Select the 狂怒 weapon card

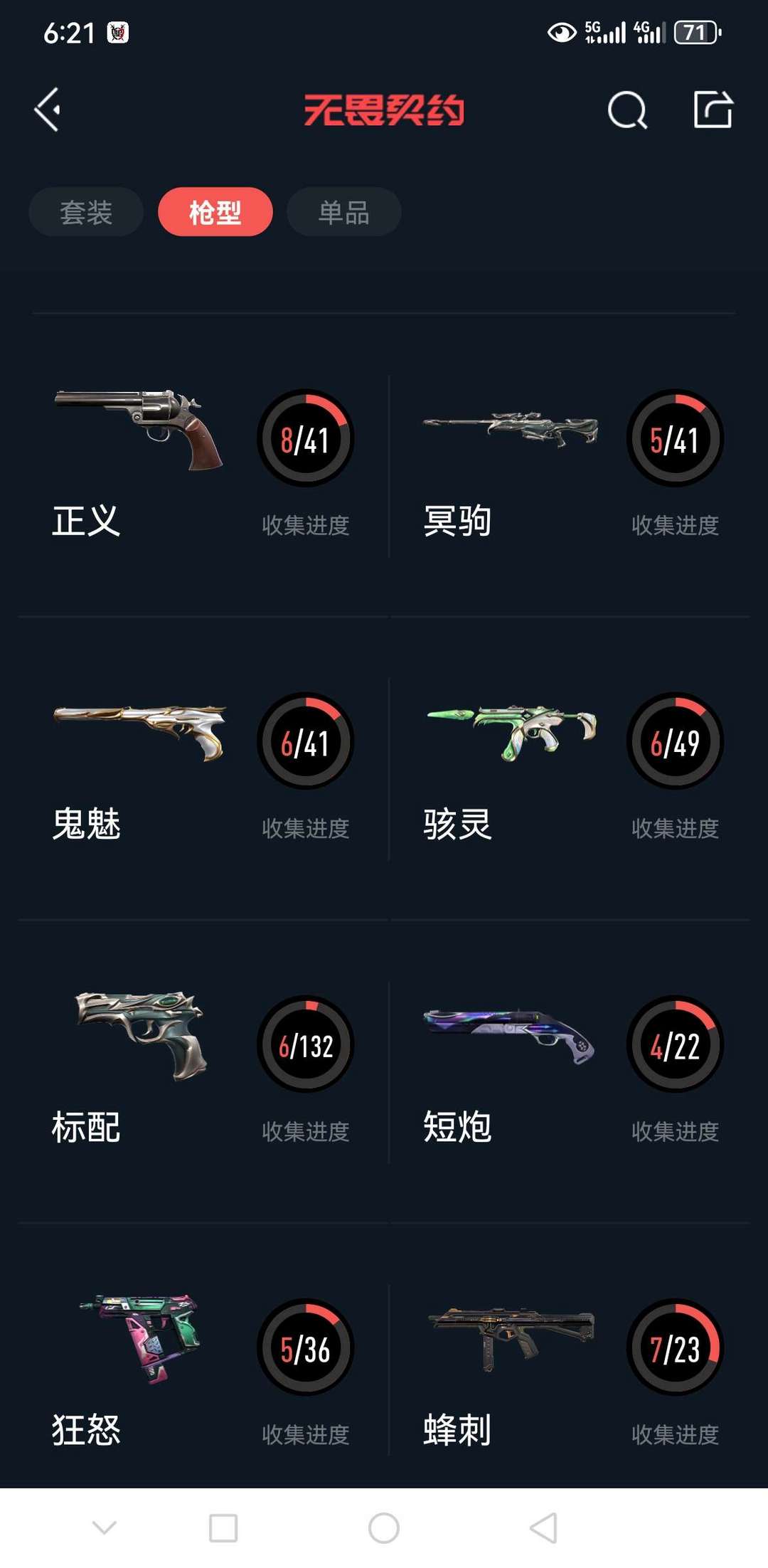tap(203, 1373)
